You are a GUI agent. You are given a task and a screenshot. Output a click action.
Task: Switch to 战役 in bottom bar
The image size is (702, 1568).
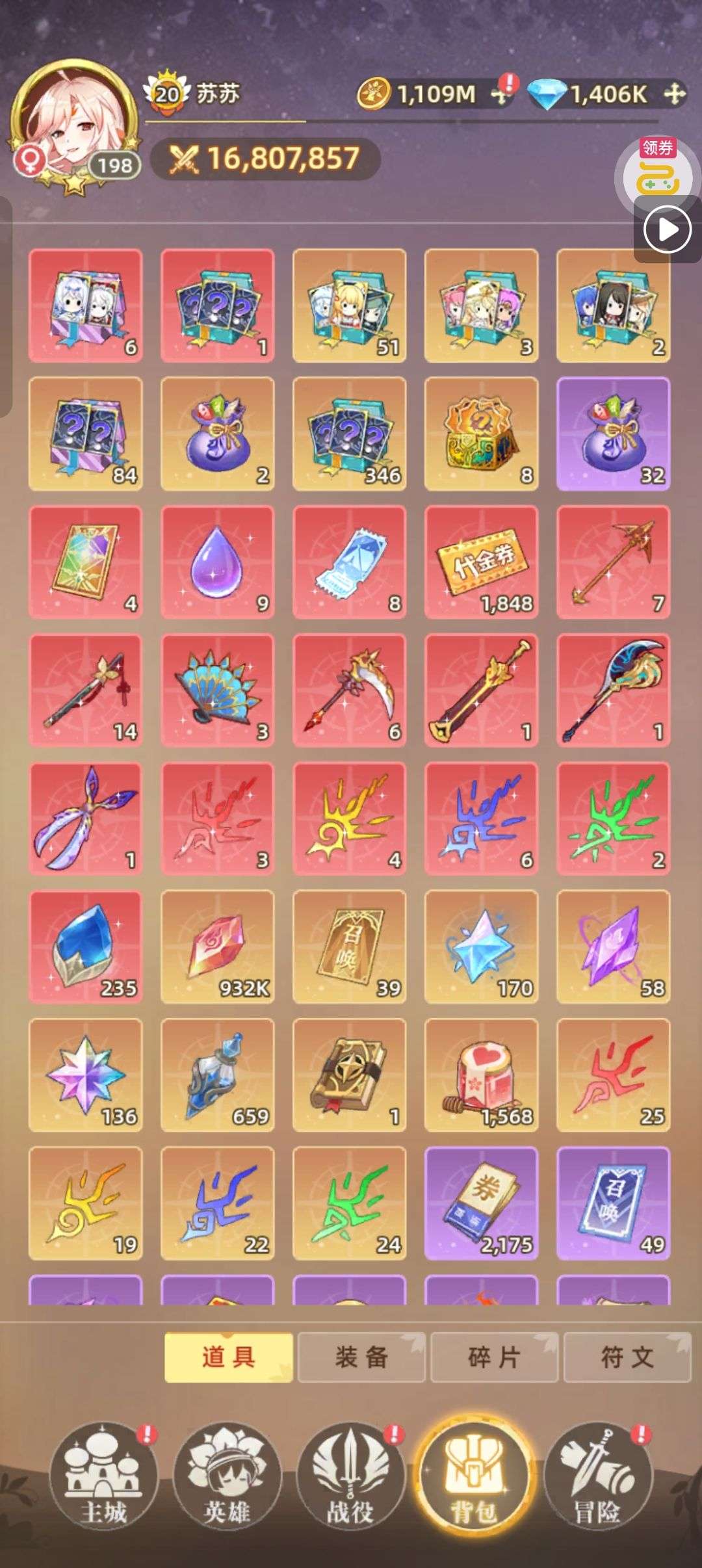point(350,1477)
